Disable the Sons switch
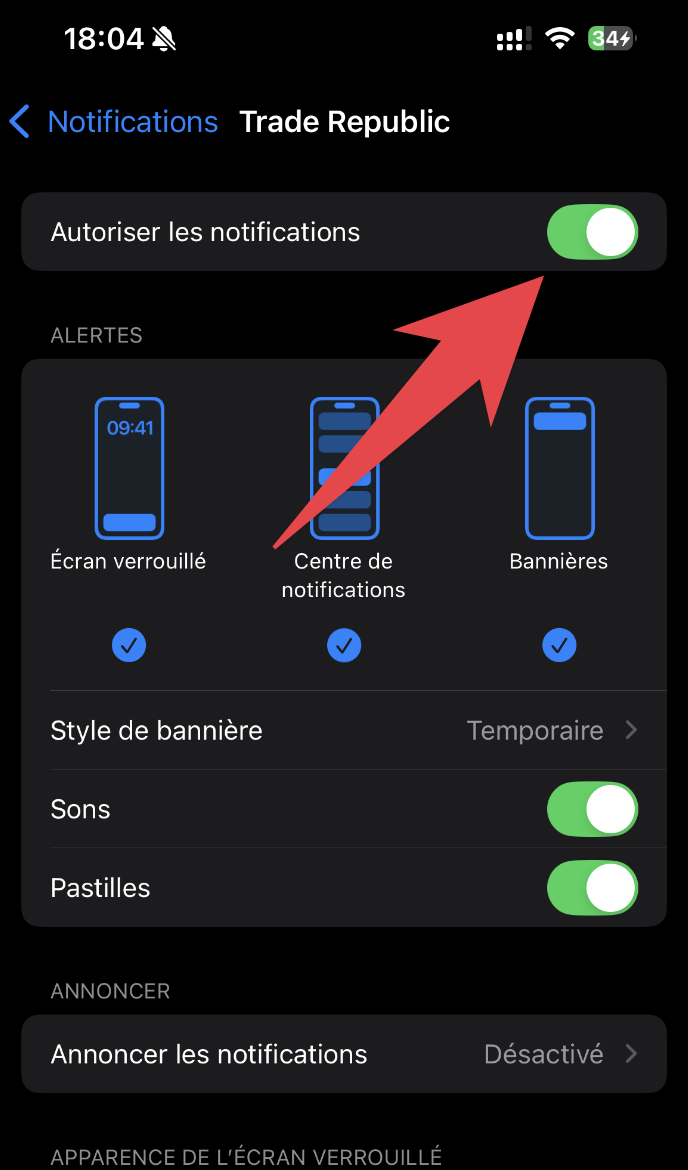Image resolution: width=688 pixels, height=1170 pixels. pyautogui.click(x=592, y=809)
